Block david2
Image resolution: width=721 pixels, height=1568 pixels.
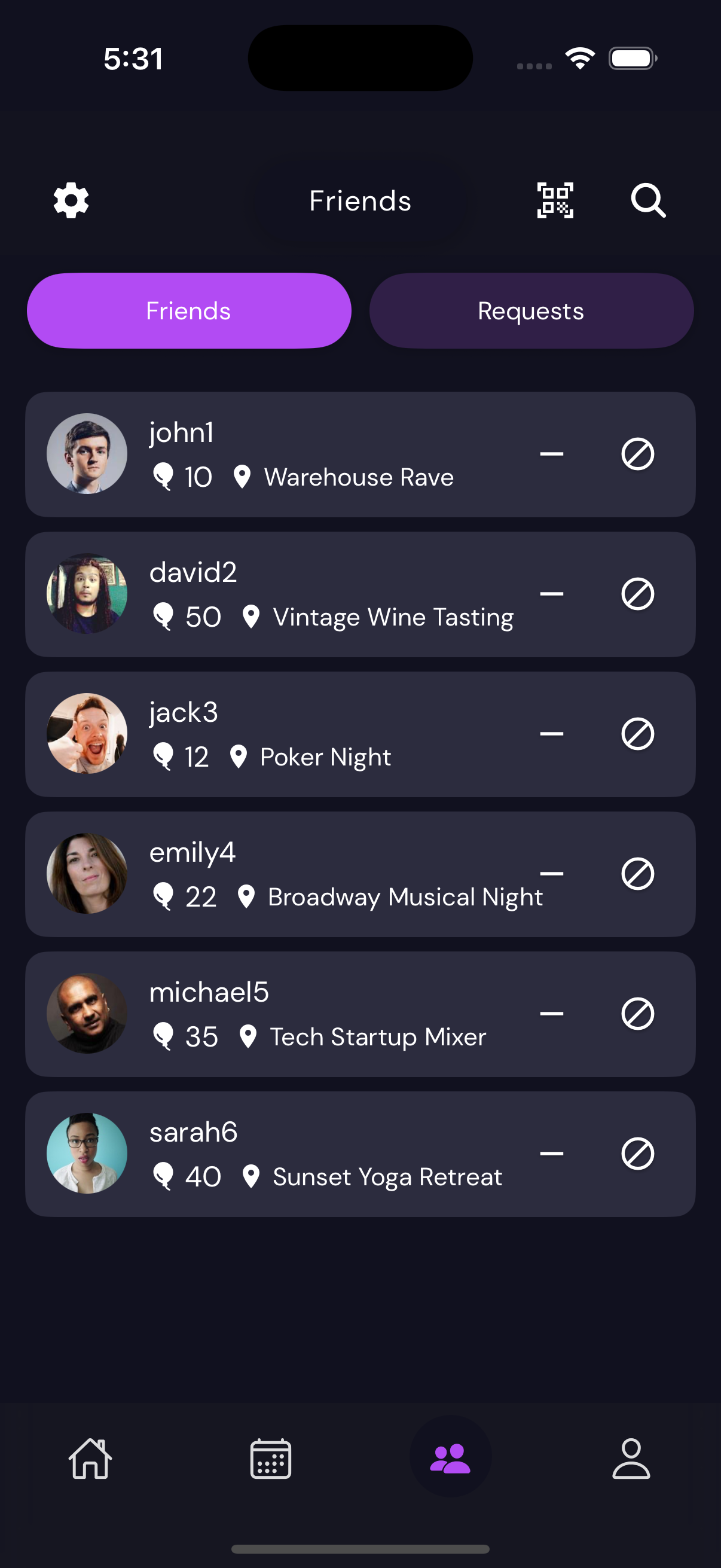point(638,594)
